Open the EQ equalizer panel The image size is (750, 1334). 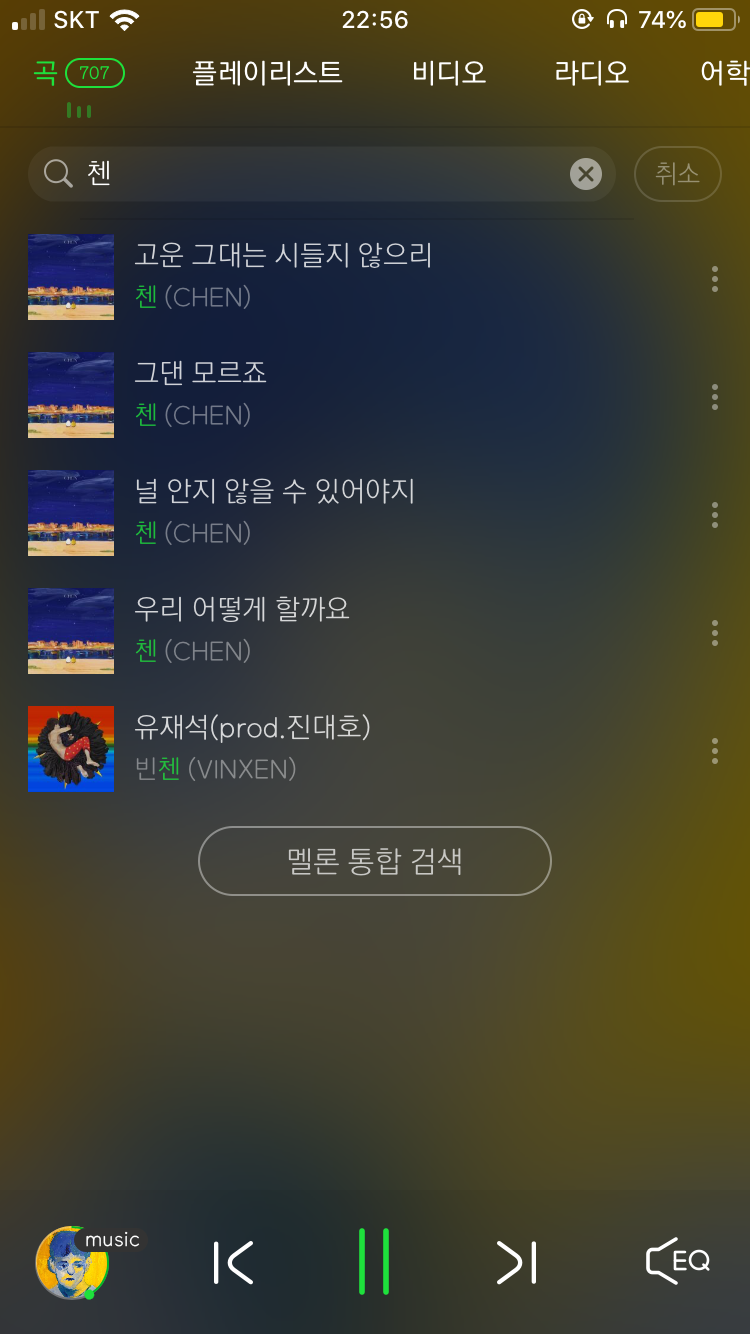(678, 1262)
